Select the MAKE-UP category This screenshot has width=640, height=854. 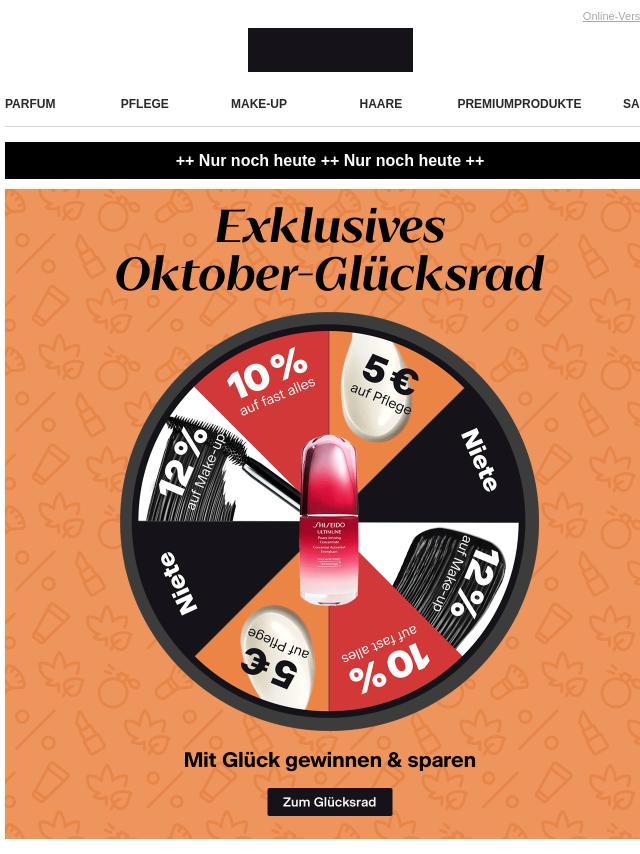(259, 104)
